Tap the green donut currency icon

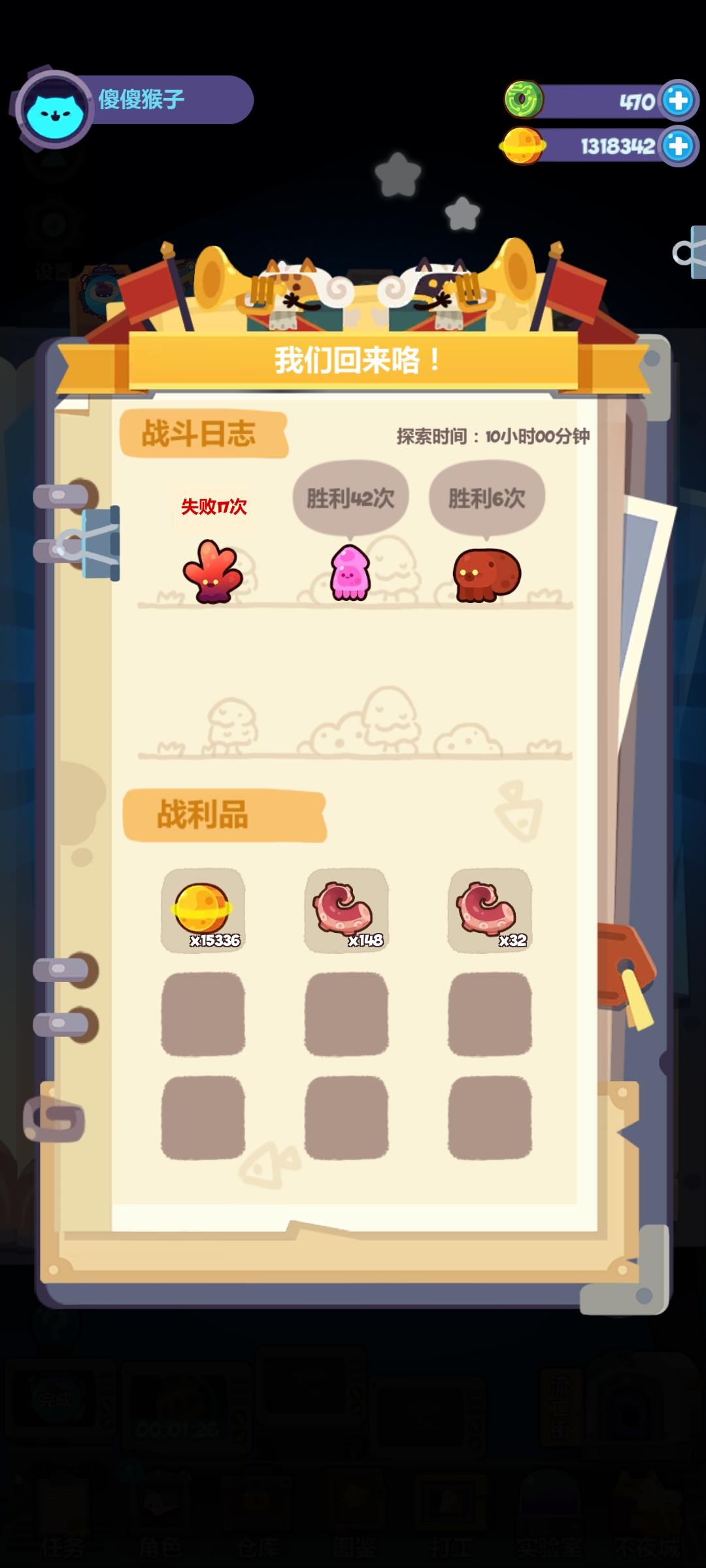(x=523, y=99)
